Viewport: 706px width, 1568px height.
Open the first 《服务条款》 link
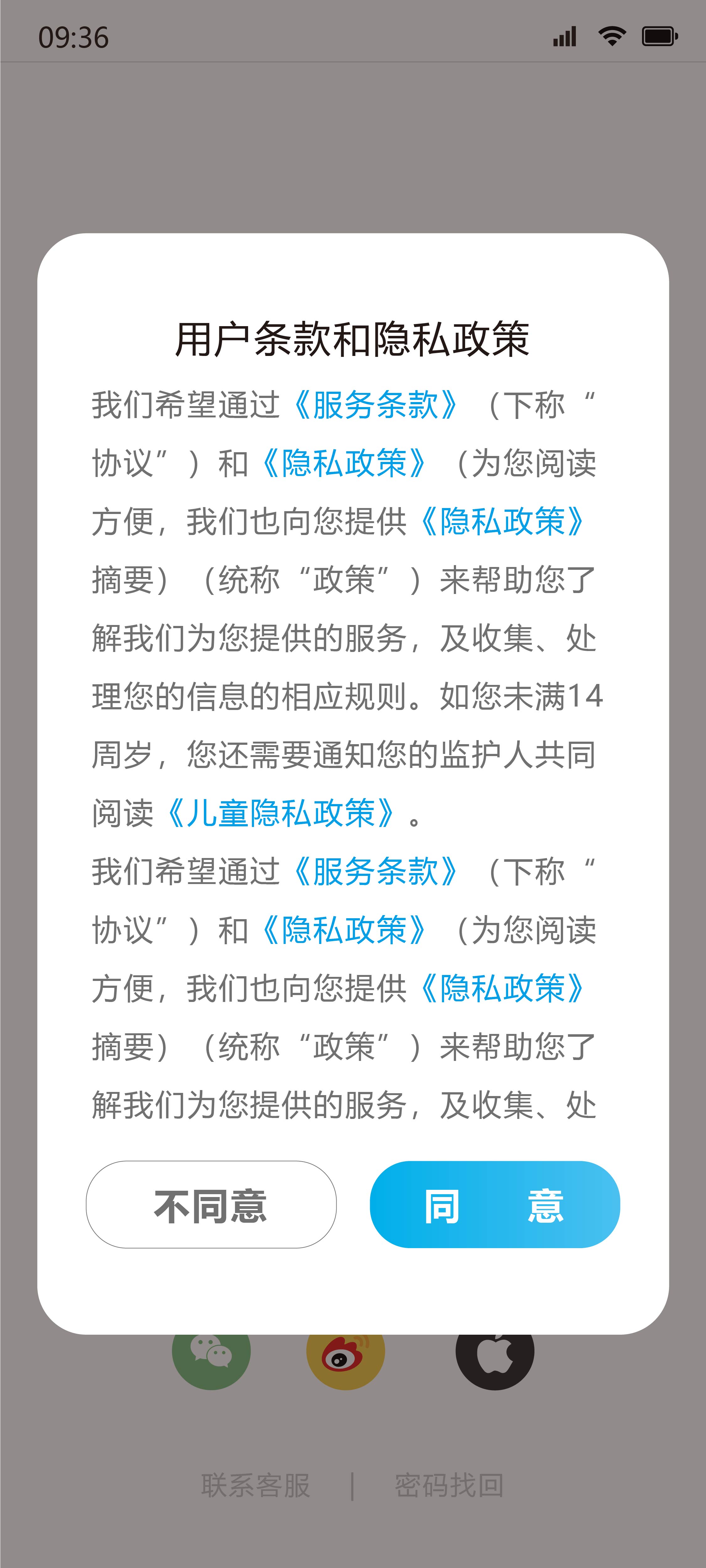(375, 405)
